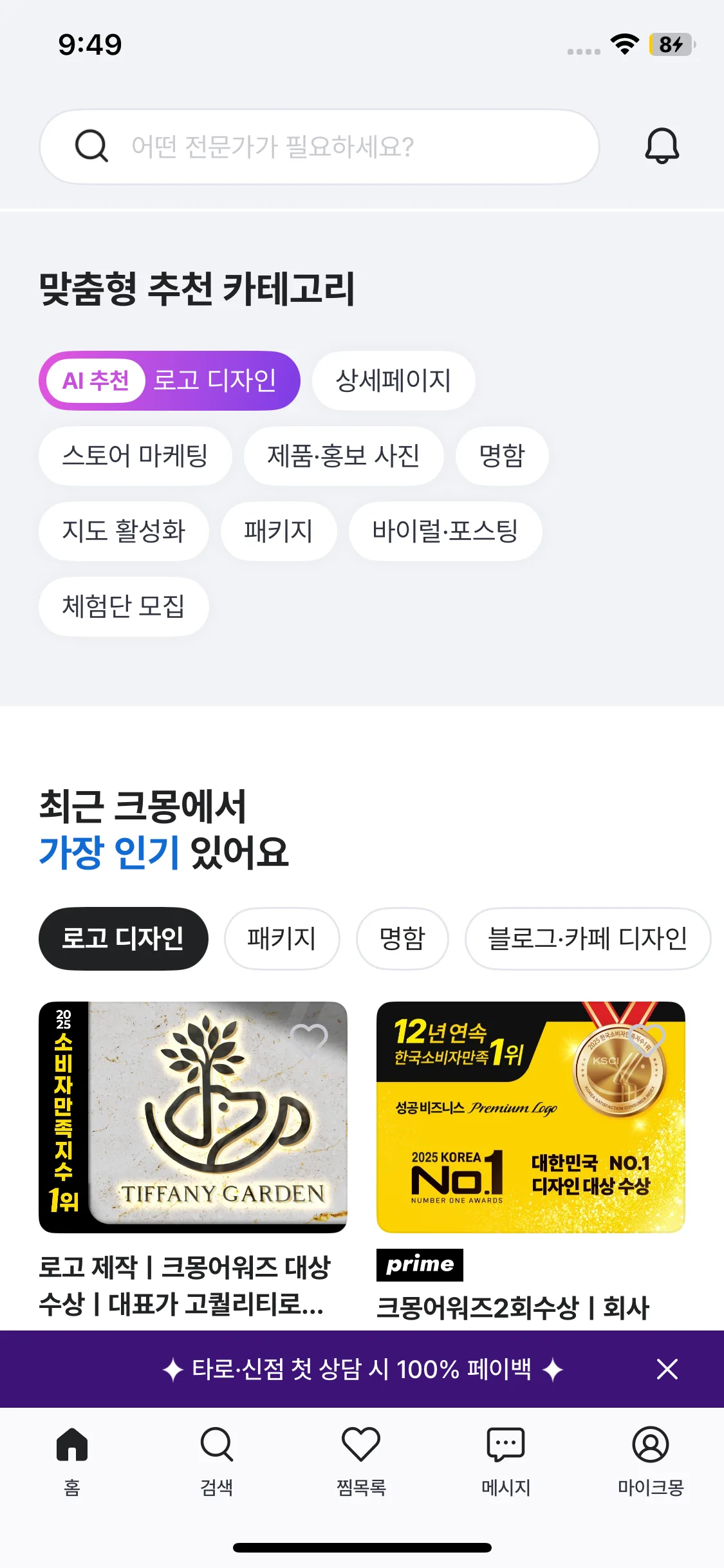Open the notifications bell

click(x=662, y=146)
